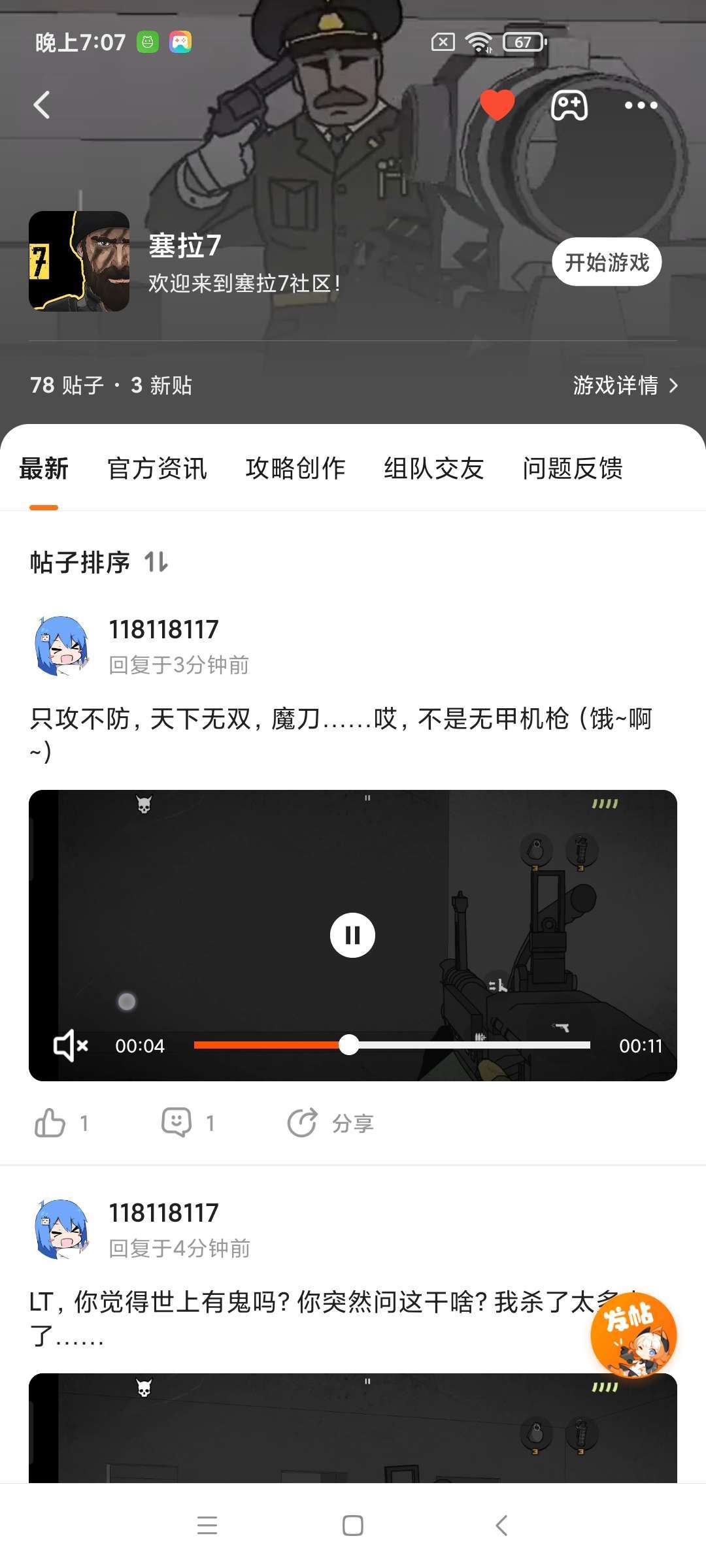Screen dimensions: 706x1568
Task: Switch to the 问题反馈 tab
Action: pos(572,468)
